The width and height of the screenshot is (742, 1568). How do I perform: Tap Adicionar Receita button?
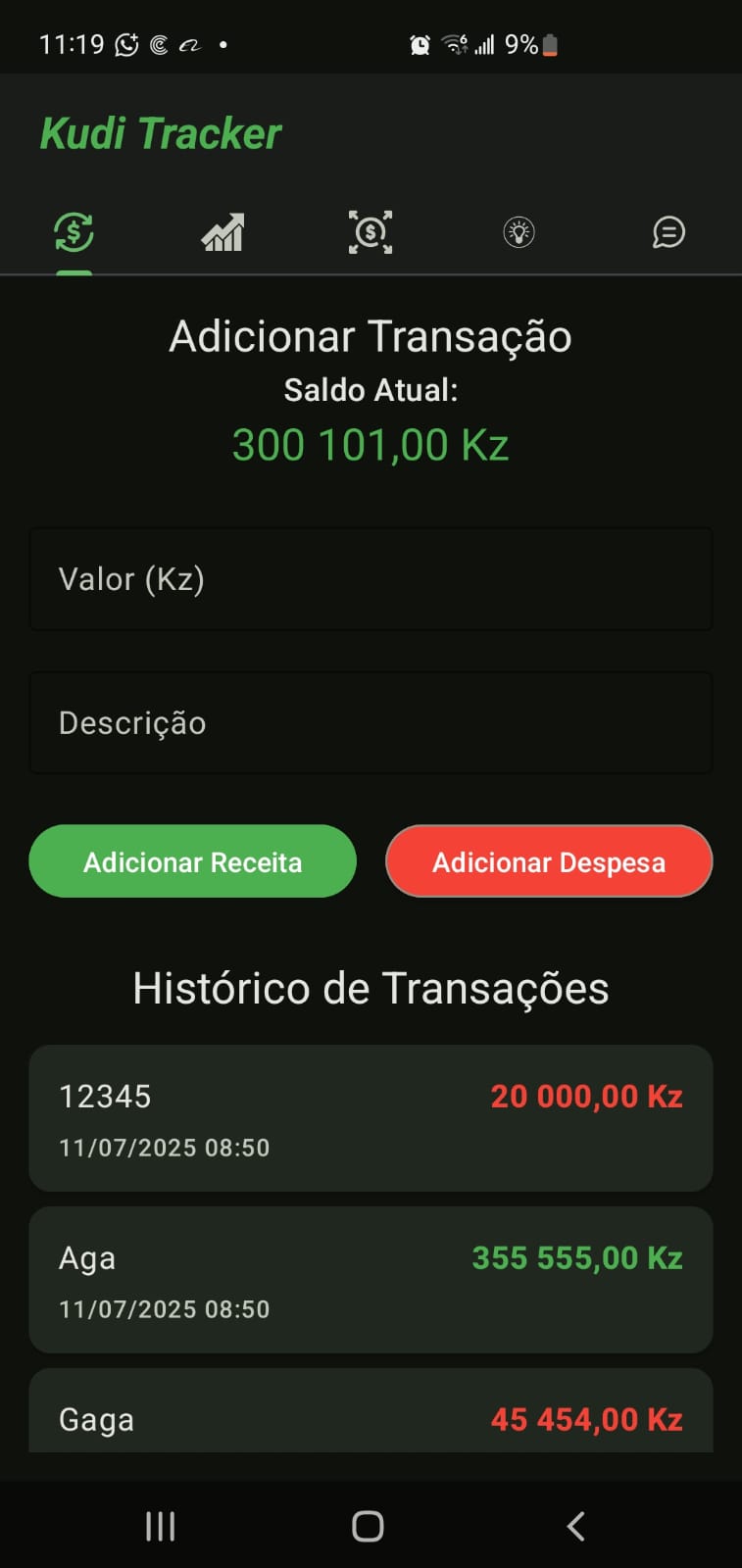pos(192,861)
